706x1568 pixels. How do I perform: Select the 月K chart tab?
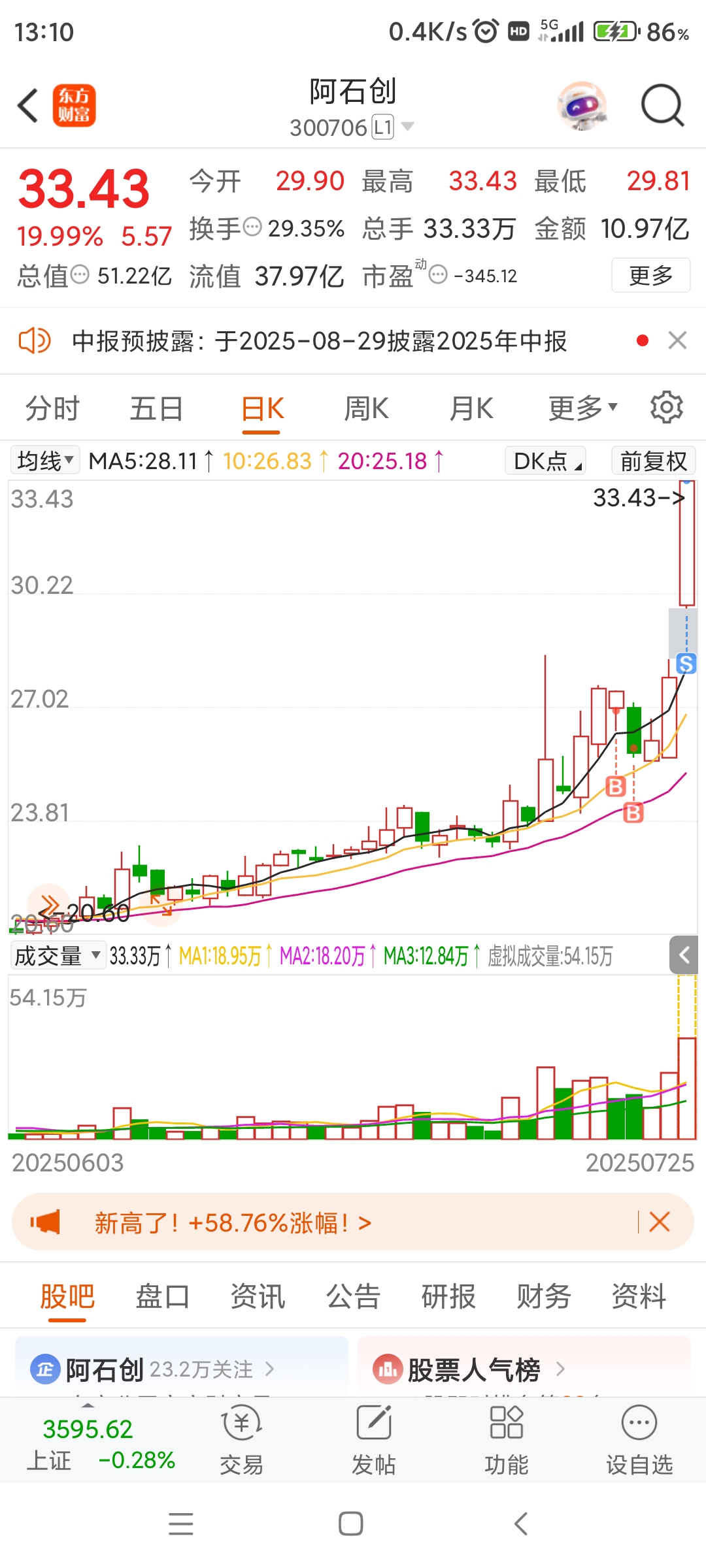coord(471,409)
